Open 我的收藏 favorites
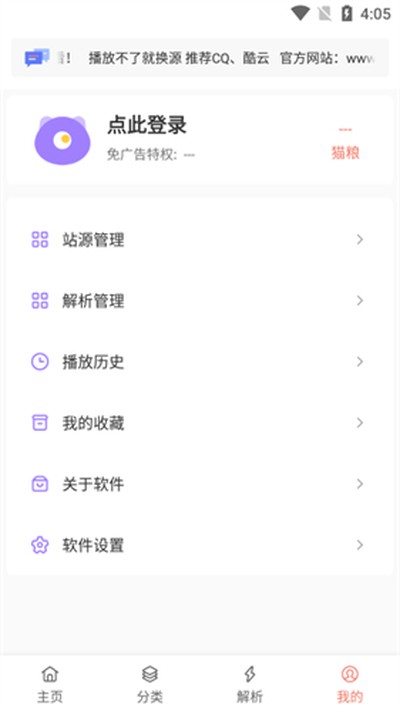Image resolution: width=400 pixels, height=711 pixels. pos(200,423)
